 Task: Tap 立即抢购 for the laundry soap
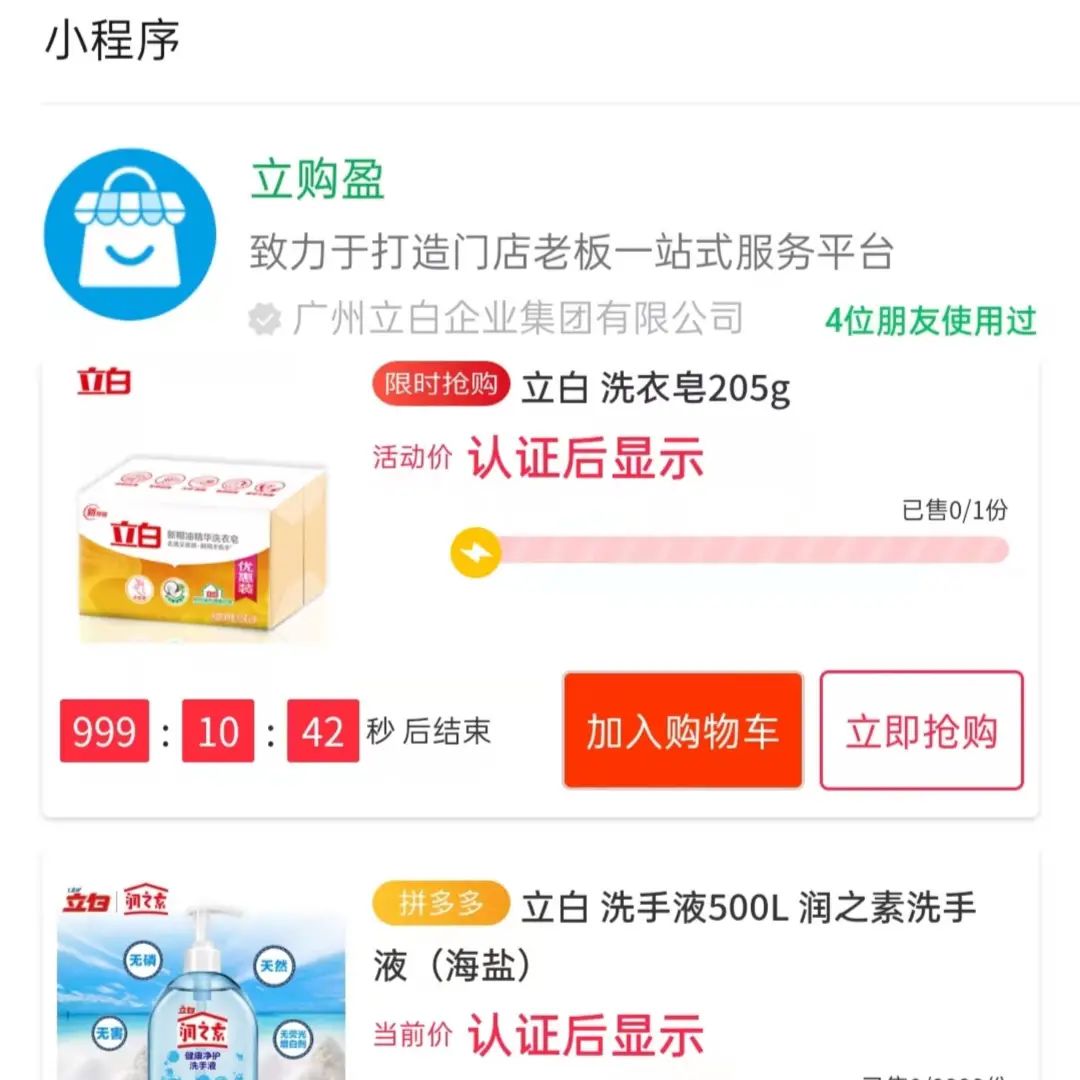tap(921, 731)
